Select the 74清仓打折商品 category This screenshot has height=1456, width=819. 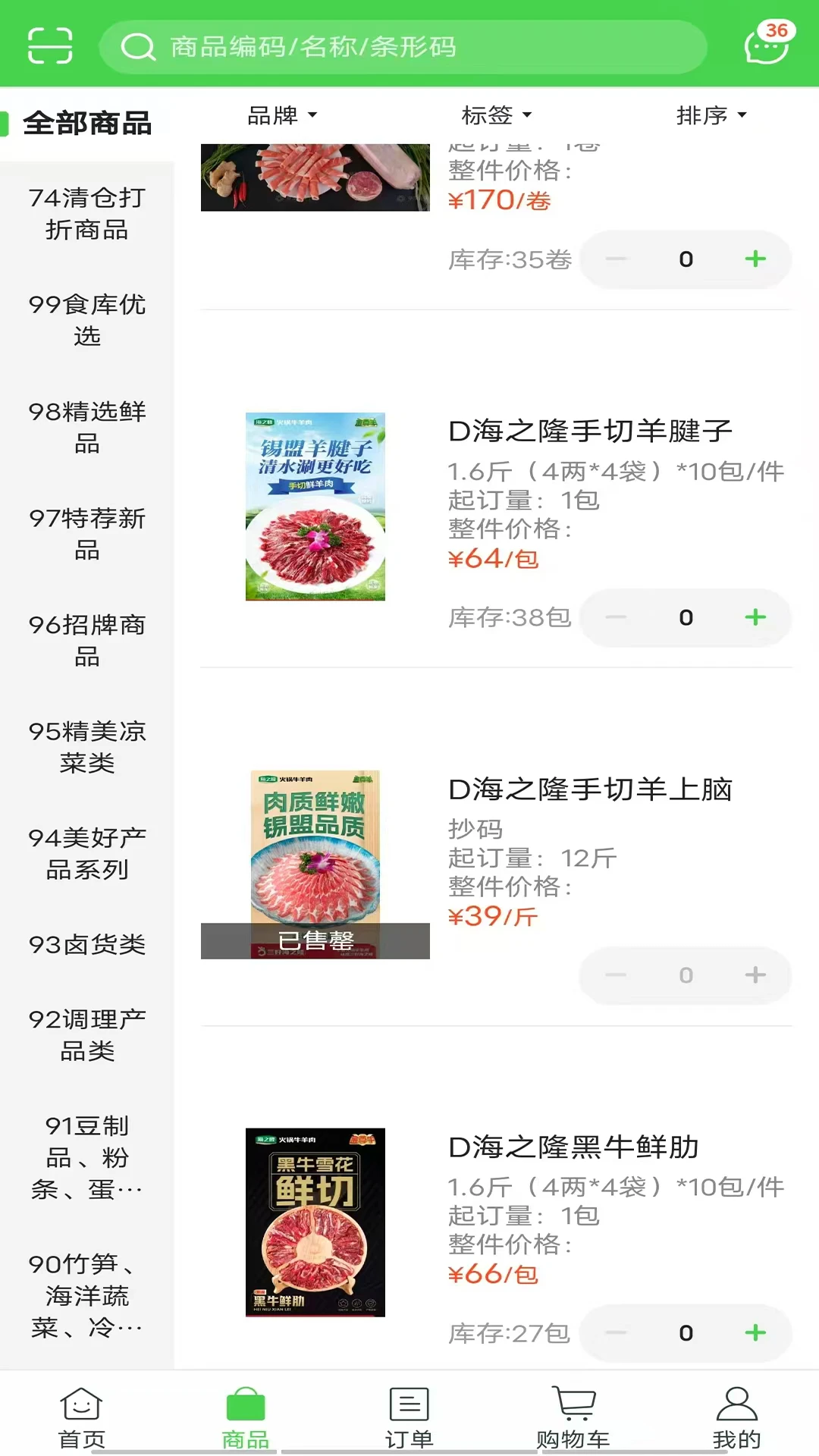(x=87, y=214)
